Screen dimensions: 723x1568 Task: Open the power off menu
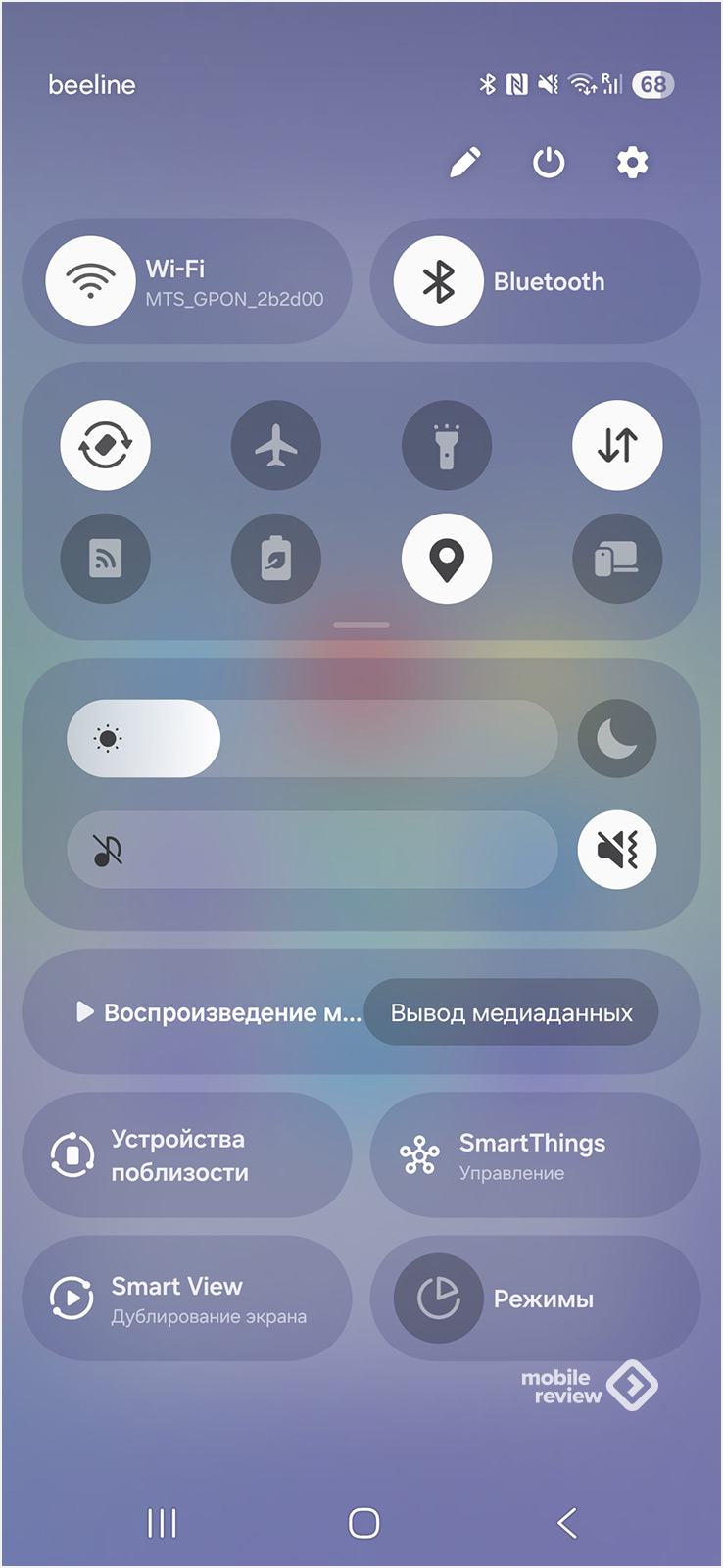pos(549,163)
